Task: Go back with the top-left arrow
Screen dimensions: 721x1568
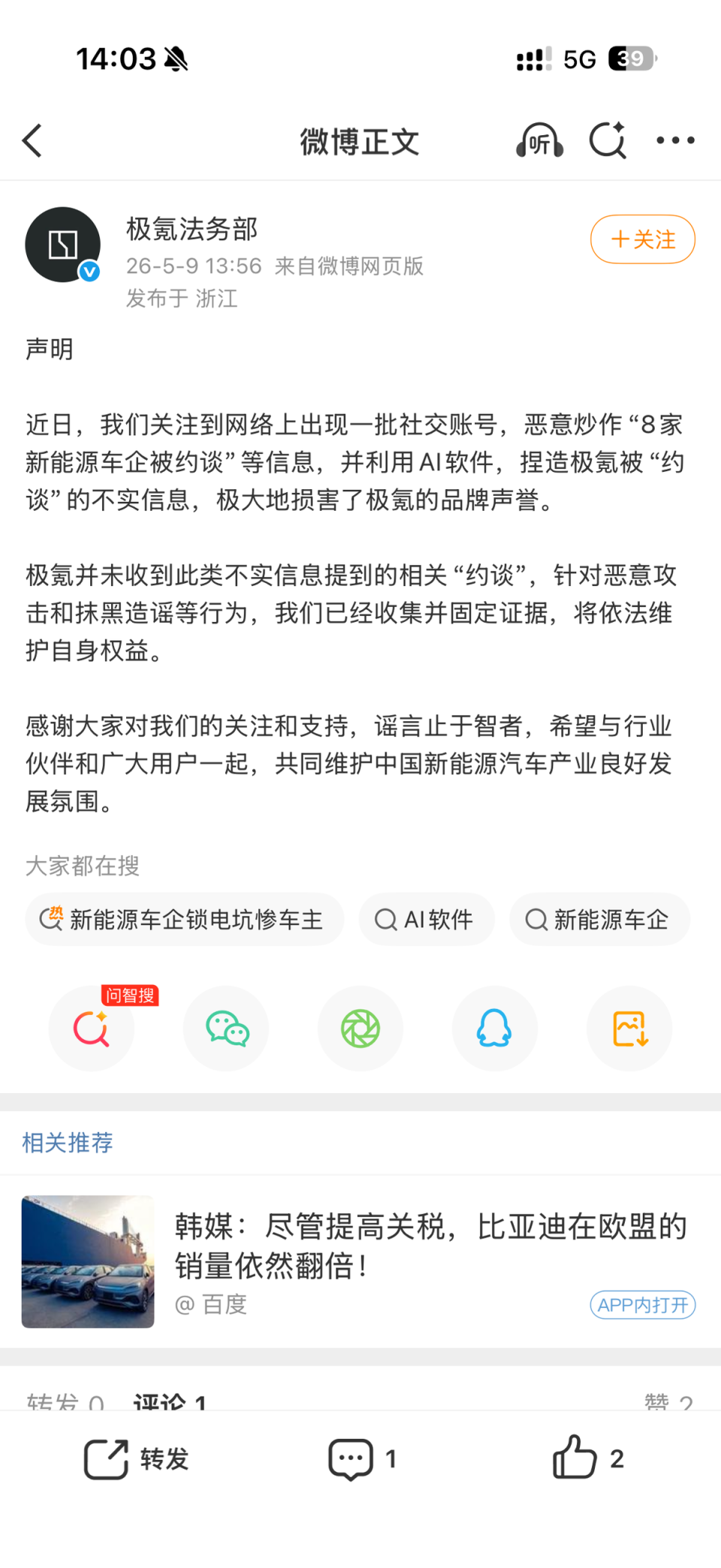Action: [x=32, y=140]
